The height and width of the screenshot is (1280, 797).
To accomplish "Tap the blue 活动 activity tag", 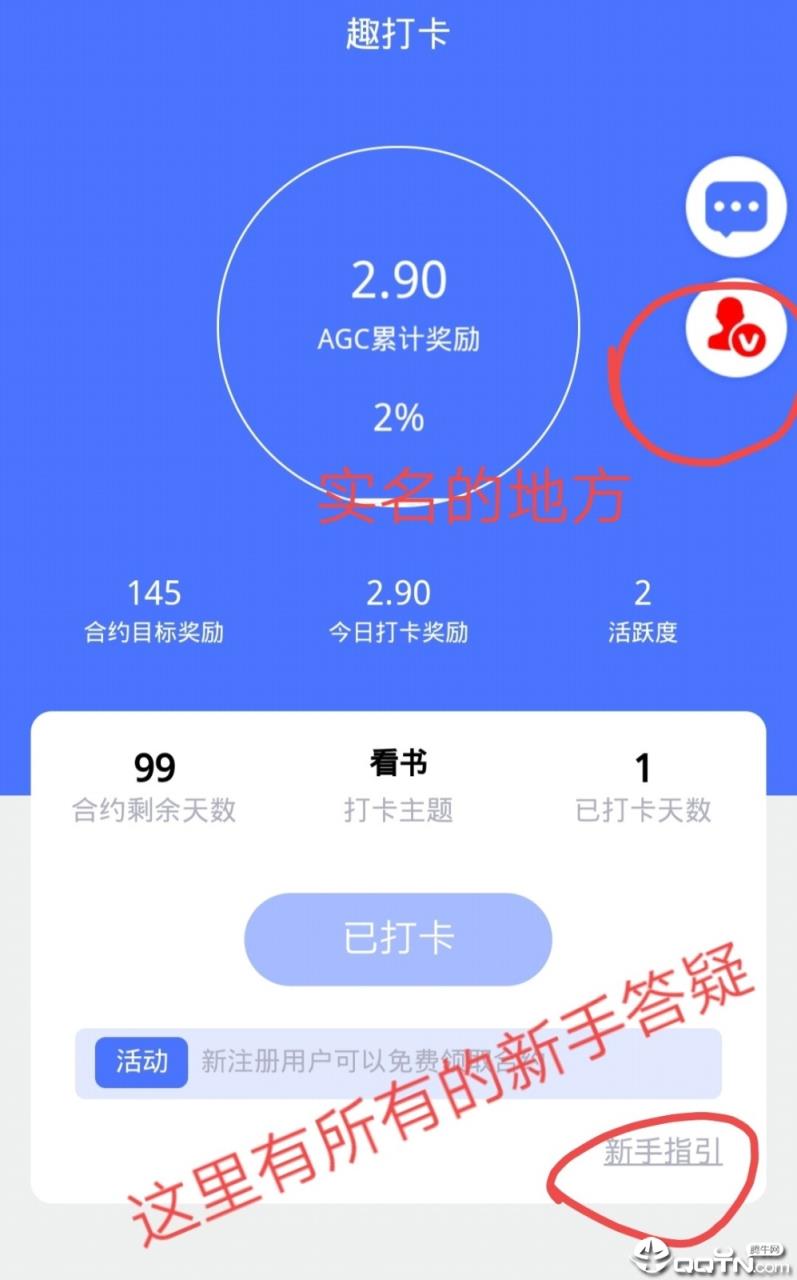I will [141, 1063].
